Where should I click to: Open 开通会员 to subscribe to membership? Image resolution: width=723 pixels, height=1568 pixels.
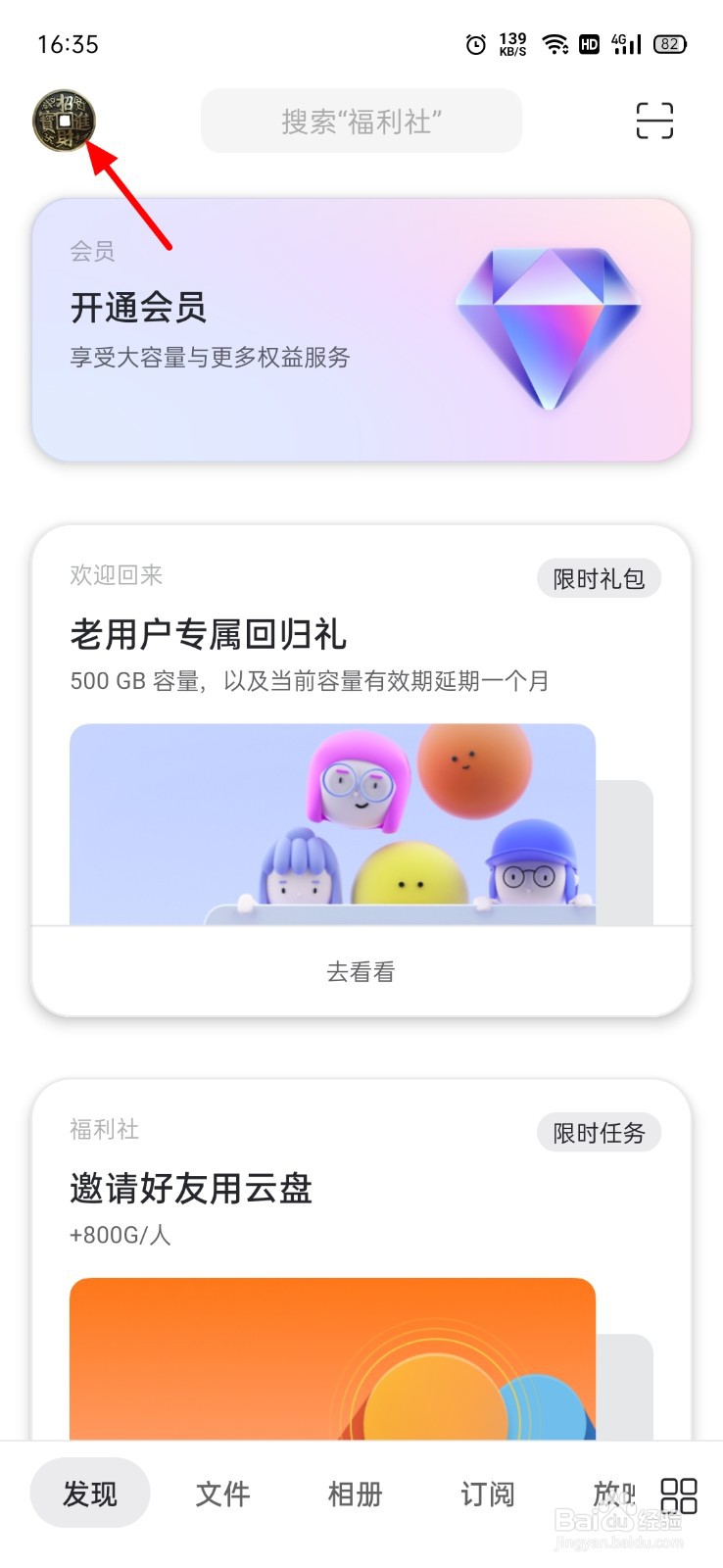[143, 307]
